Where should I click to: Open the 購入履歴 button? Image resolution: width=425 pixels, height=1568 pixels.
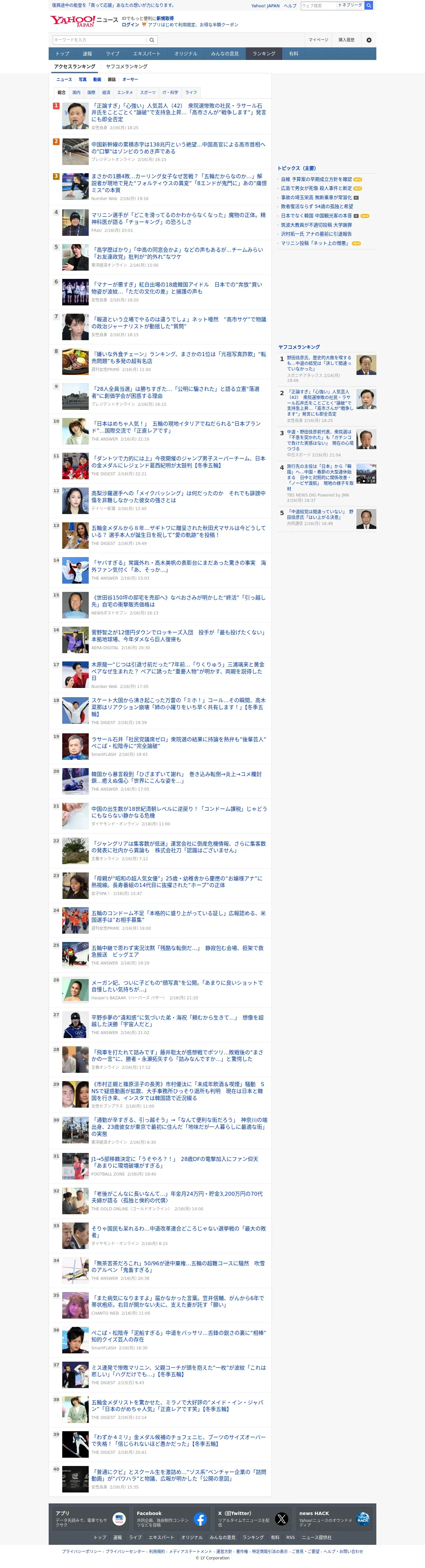pos(347,40)
